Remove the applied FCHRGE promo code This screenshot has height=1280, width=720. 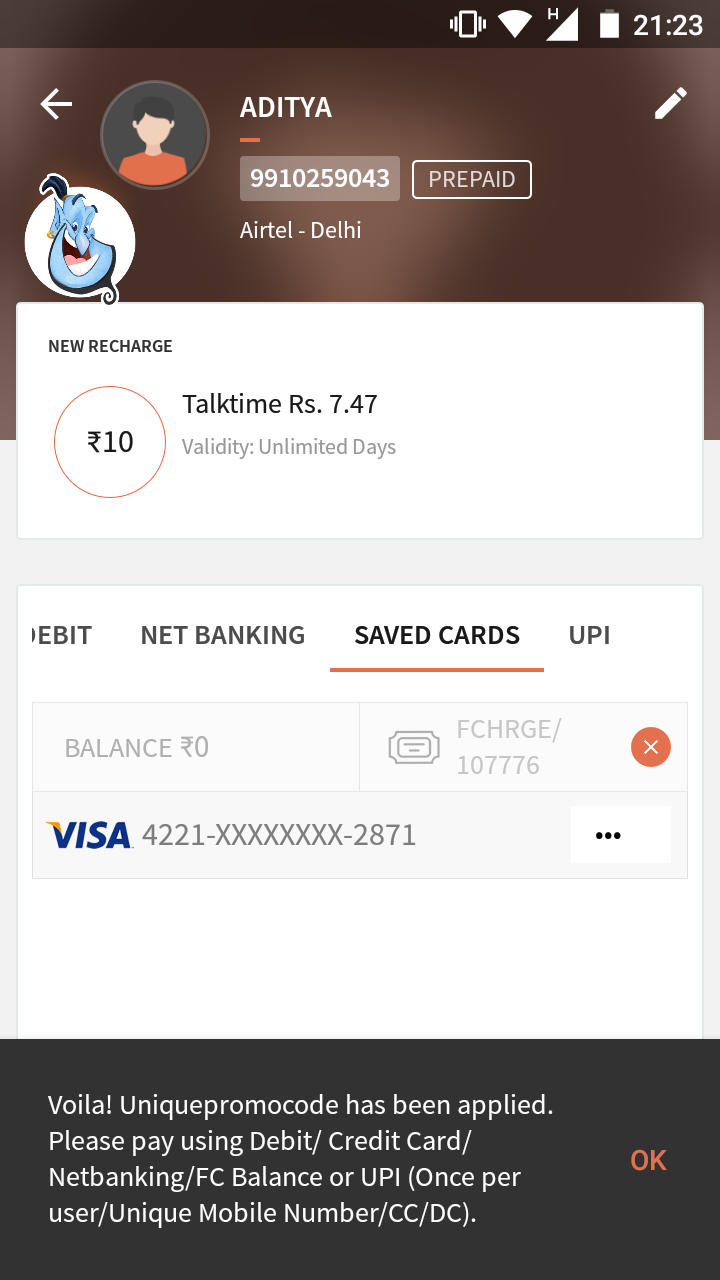[x=651, y=747]
